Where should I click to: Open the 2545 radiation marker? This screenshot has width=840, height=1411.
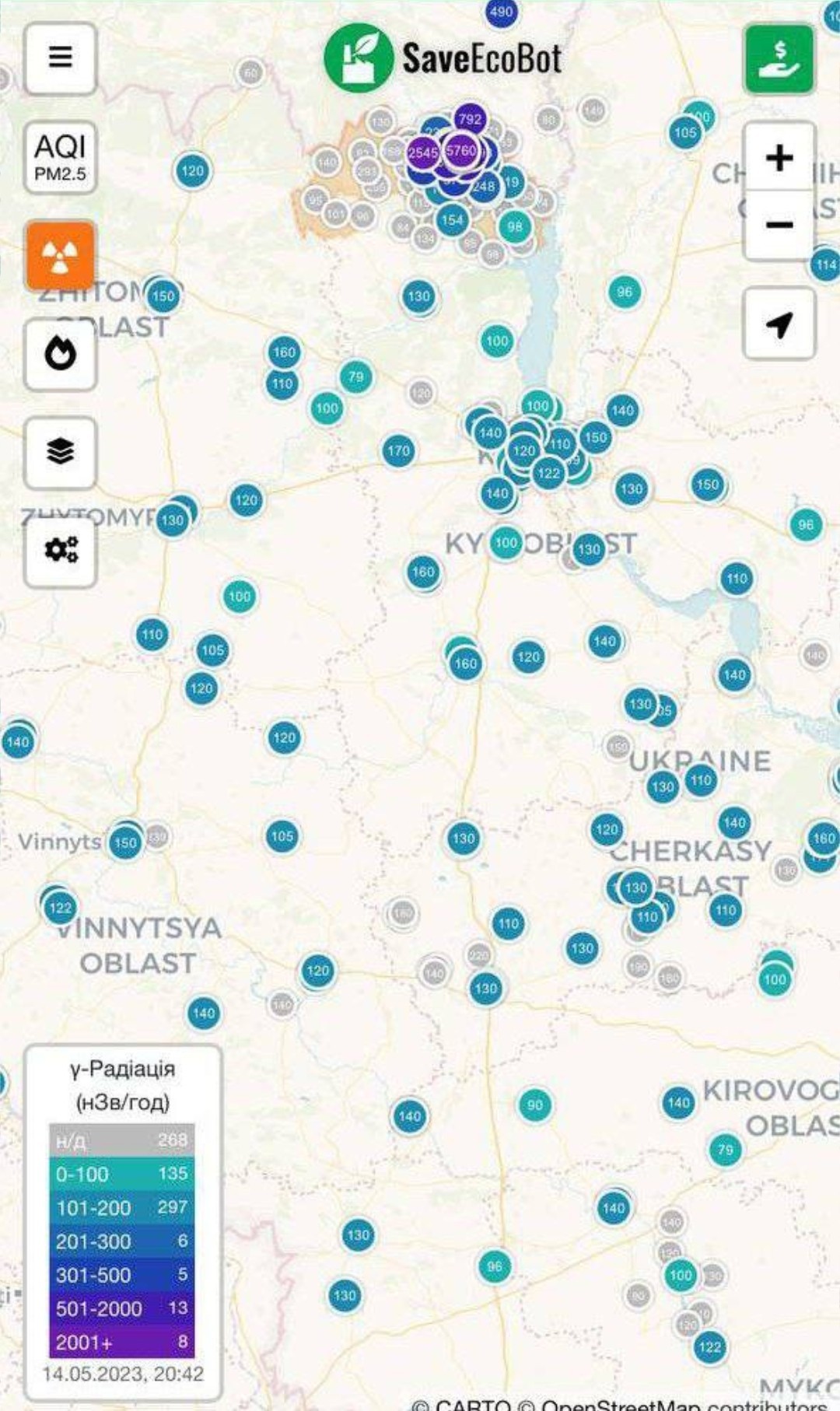(422, 152)
